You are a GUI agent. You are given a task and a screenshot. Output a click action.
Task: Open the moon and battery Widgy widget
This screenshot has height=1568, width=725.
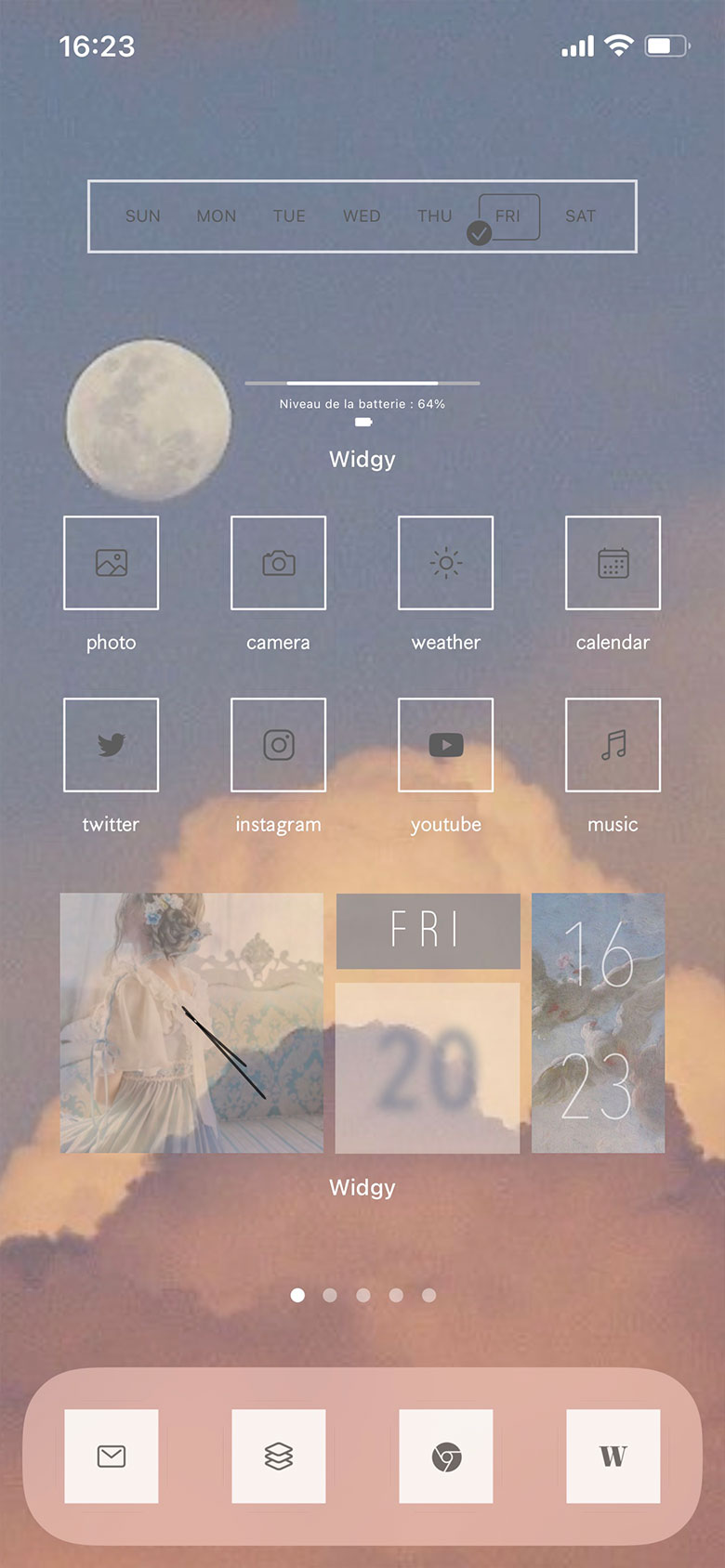[x=362, y=420]
